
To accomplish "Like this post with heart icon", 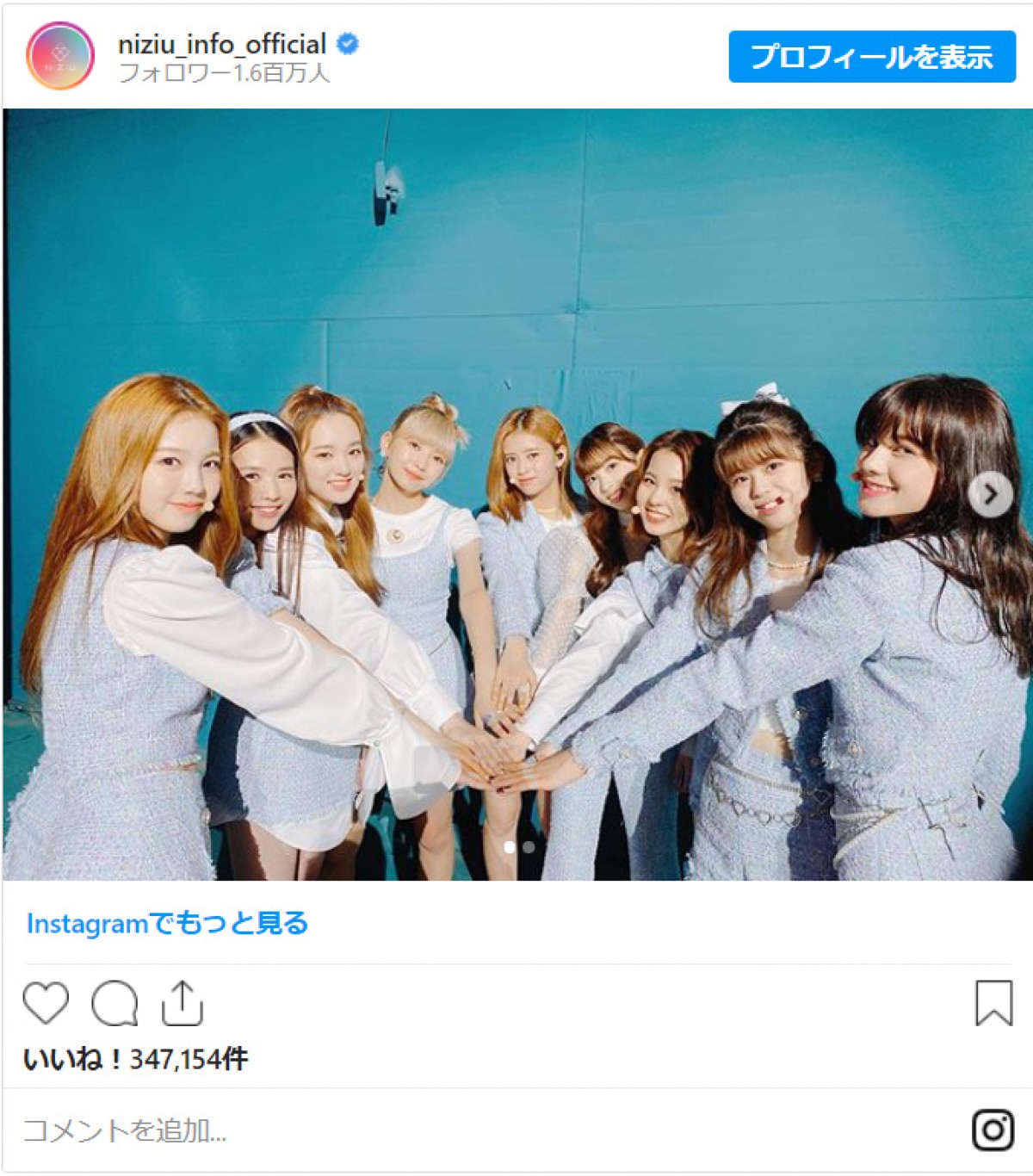I will 46,1003.
